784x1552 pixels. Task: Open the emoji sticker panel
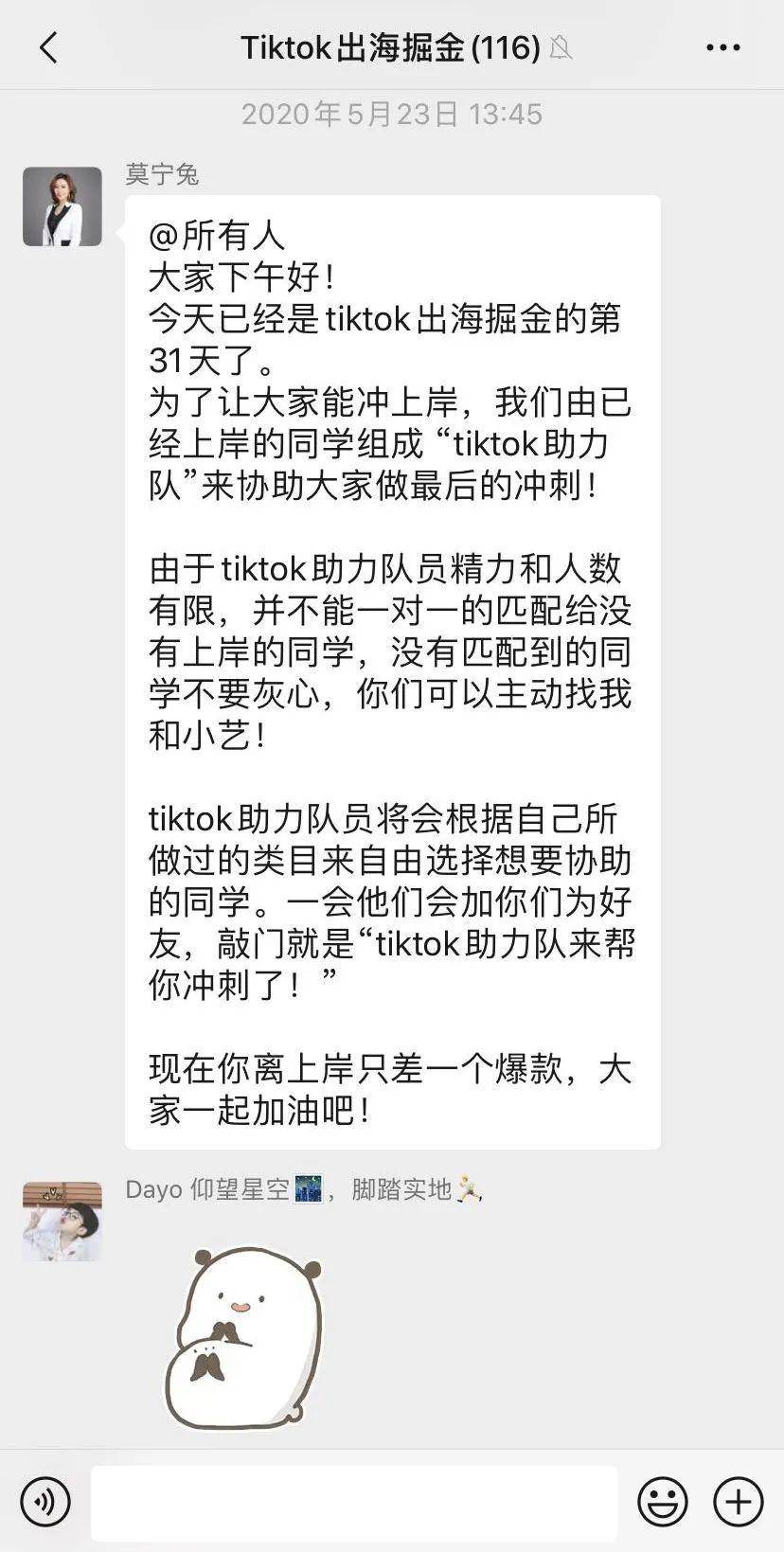pyautogui.click(x=662, y=1502)
